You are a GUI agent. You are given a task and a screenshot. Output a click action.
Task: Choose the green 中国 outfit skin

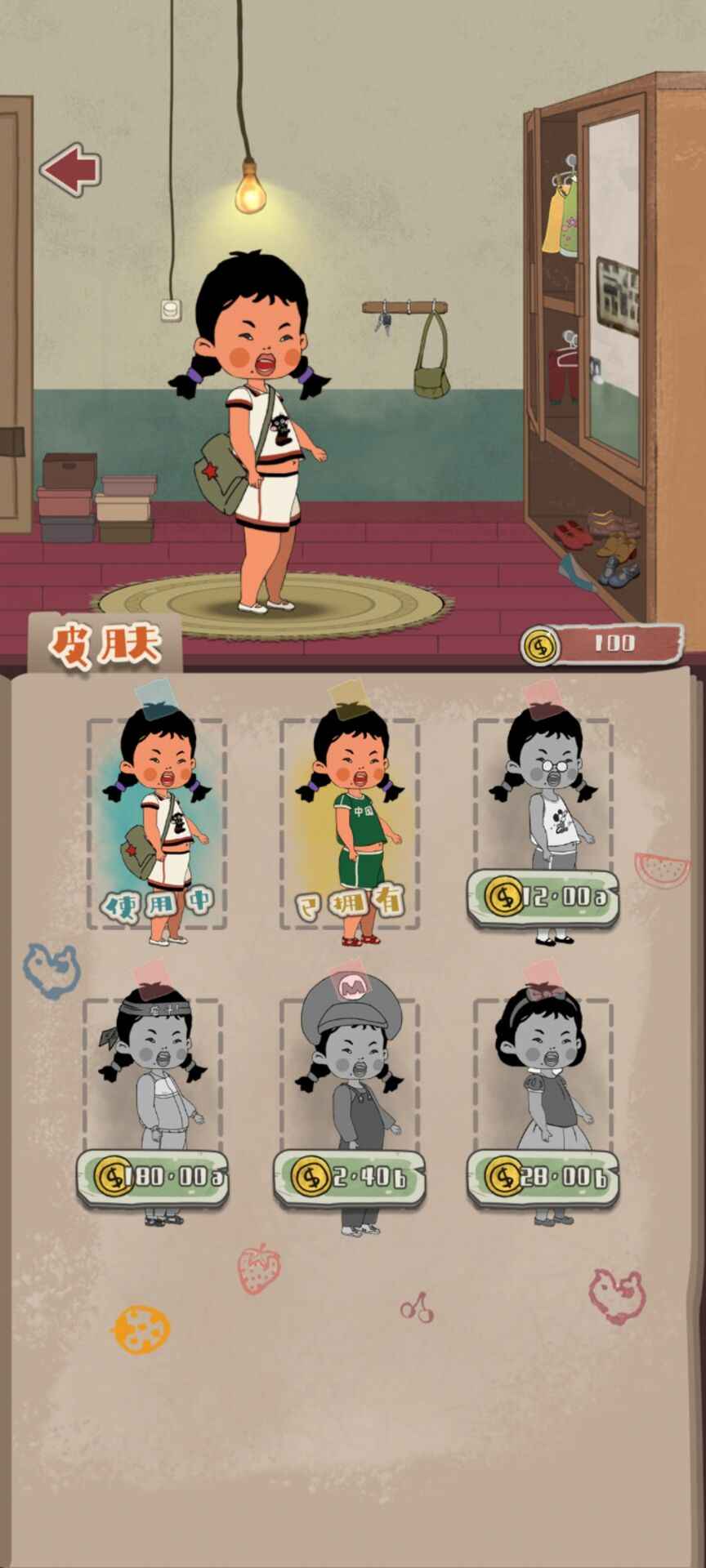[350, 825]
